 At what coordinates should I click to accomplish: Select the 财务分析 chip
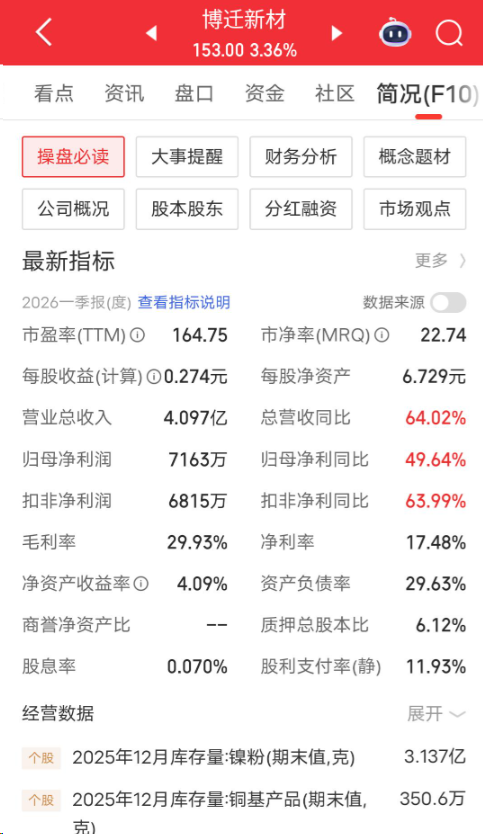tap(301, 156)
